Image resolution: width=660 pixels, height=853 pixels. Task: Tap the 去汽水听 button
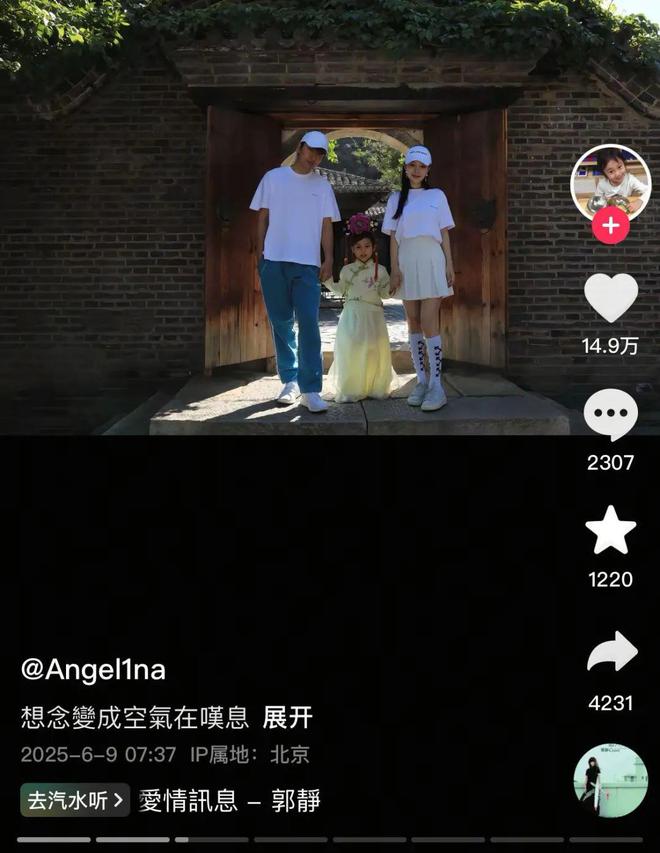click(75, 800)
